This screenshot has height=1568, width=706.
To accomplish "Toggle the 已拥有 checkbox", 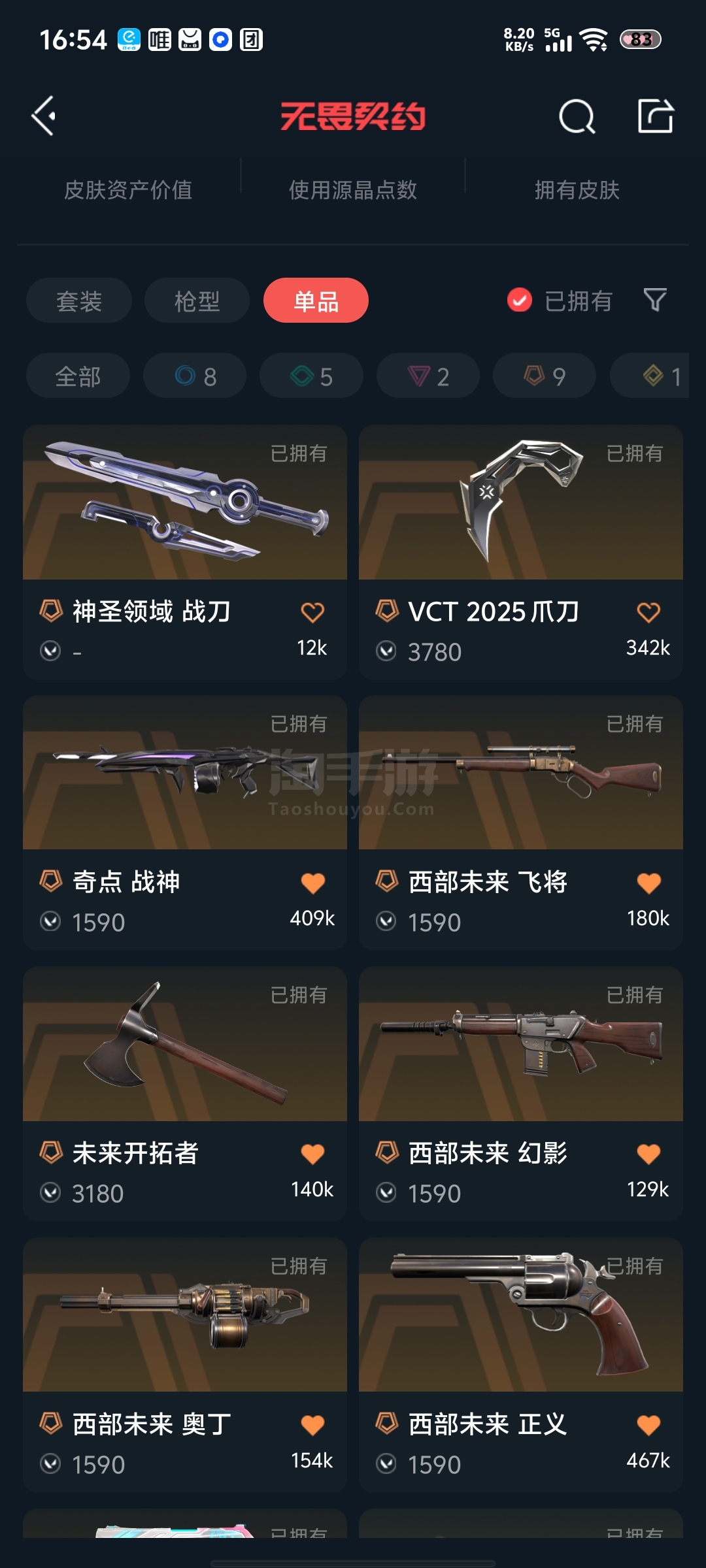I will point(520,301).
